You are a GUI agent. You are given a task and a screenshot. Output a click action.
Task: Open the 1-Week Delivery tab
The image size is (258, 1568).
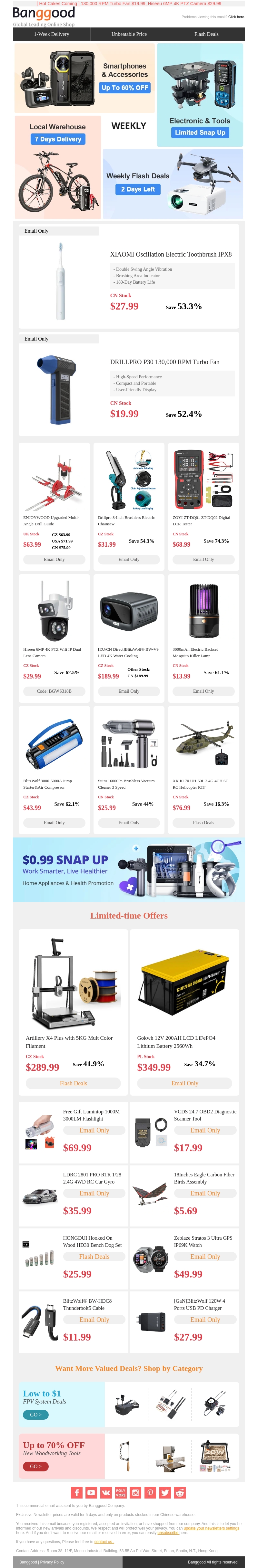[52, 34]
